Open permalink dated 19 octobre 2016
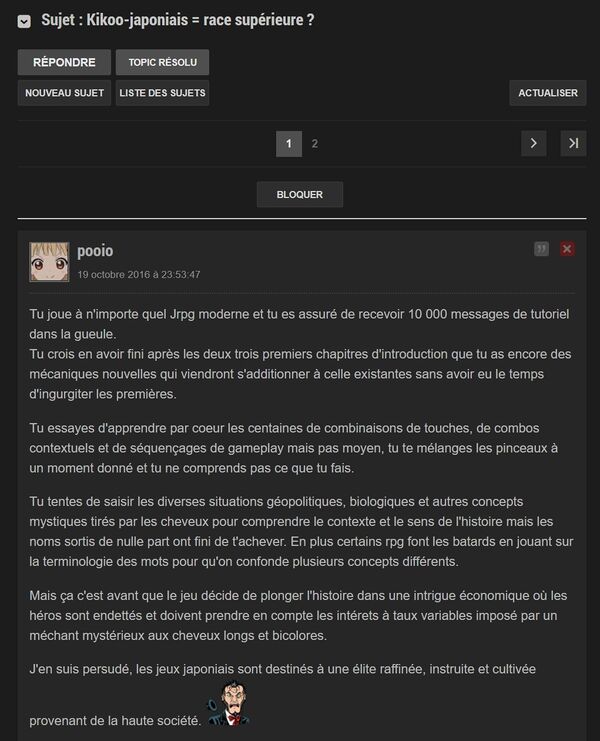Screen dimensions: 600x741 coord(138,274)
